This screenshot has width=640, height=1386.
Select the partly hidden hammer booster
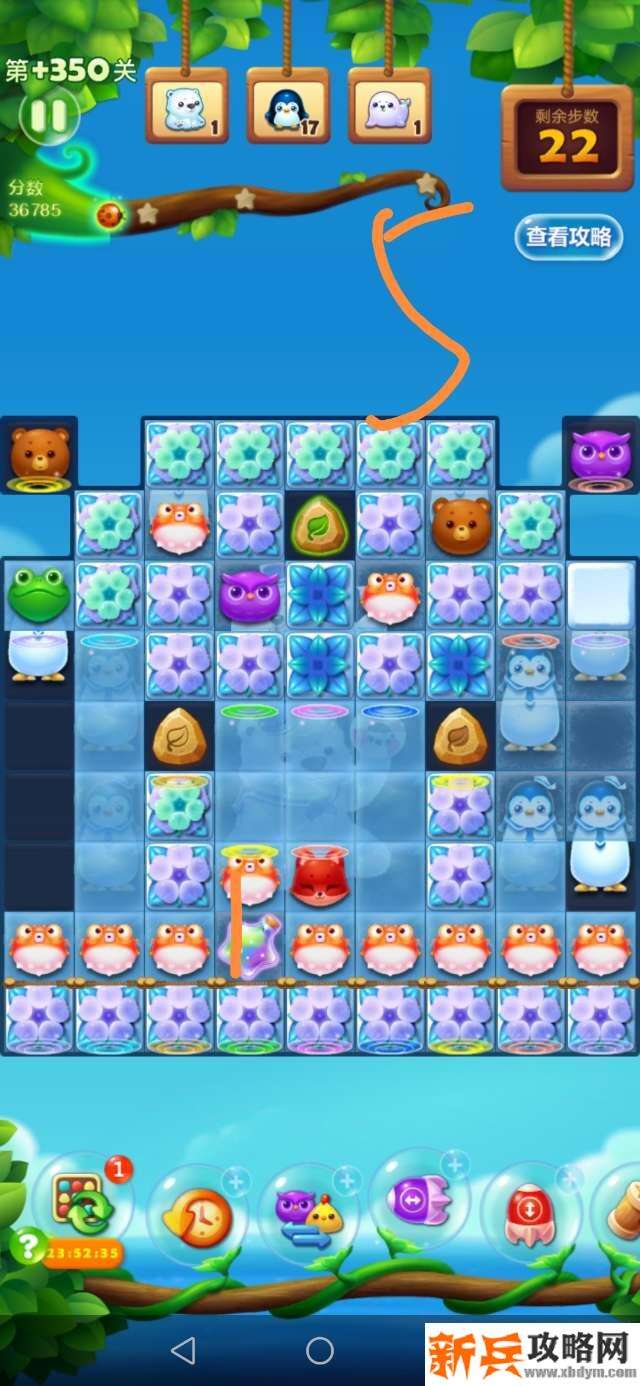[622, 1210]
